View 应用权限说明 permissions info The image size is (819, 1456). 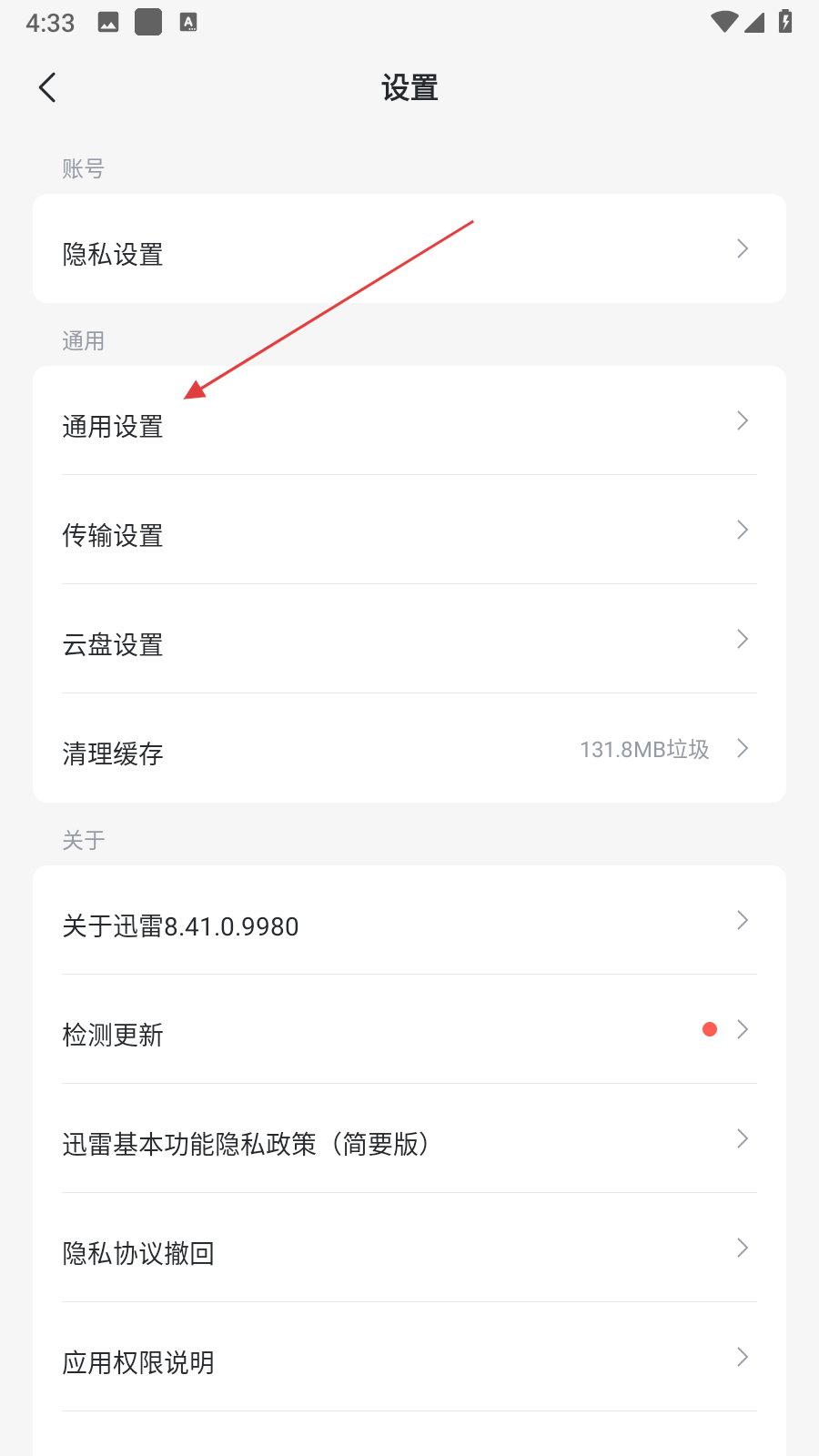(x=409, y=1360)
